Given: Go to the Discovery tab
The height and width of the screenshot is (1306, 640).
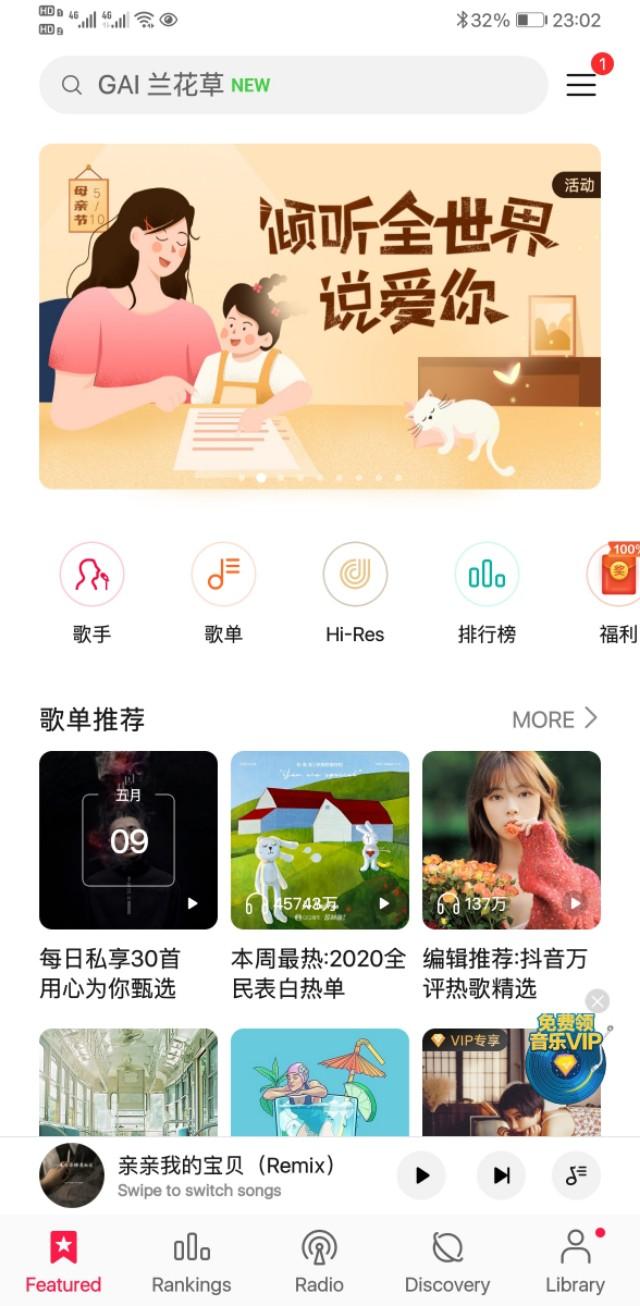Looking at the screenshot, I should (447, 1262).
